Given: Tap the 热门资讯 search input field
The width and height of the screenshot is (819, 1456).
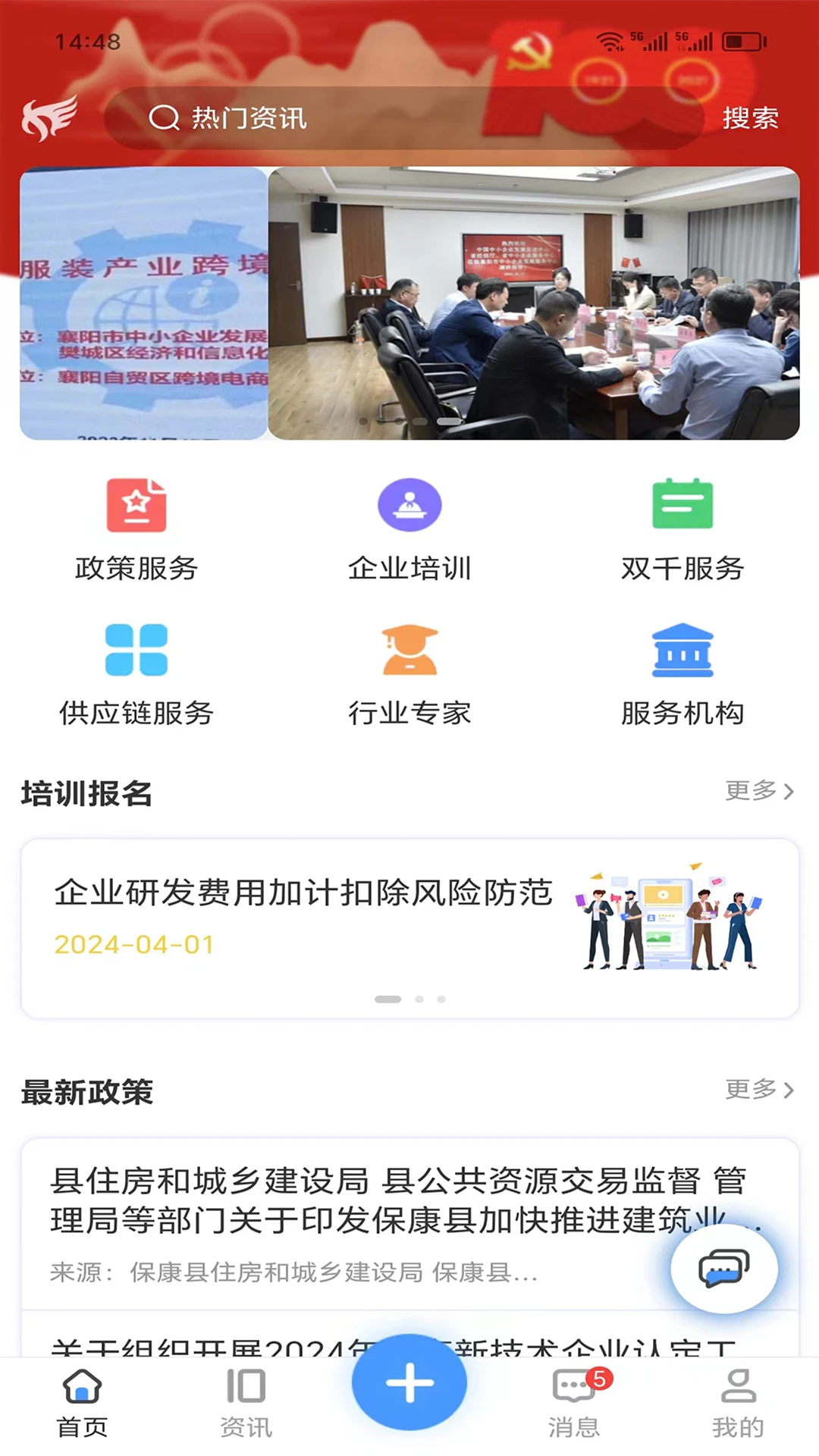Looking at the screenshot, I should tap(379, 118).
